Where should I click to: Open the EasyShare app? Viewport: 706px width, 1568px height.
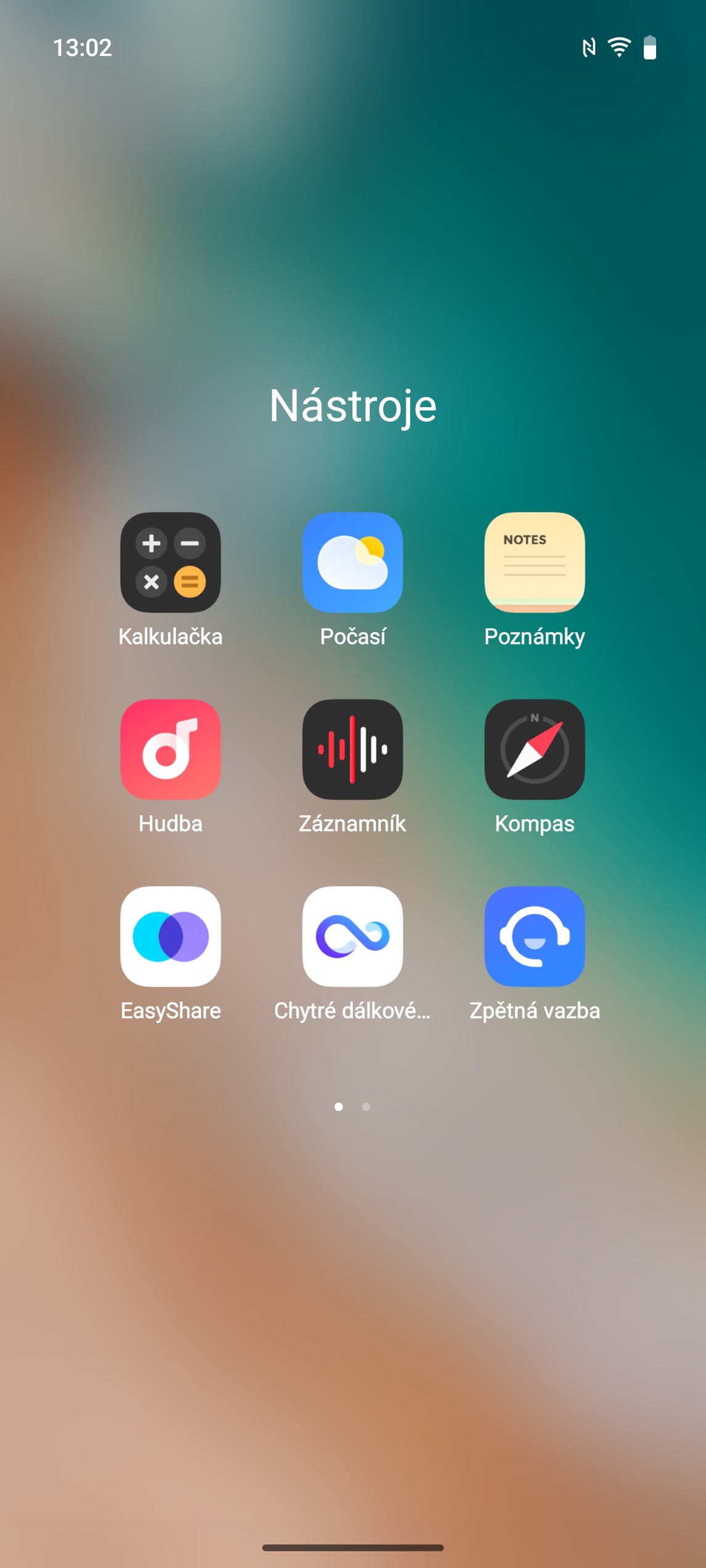pos(170,936)
